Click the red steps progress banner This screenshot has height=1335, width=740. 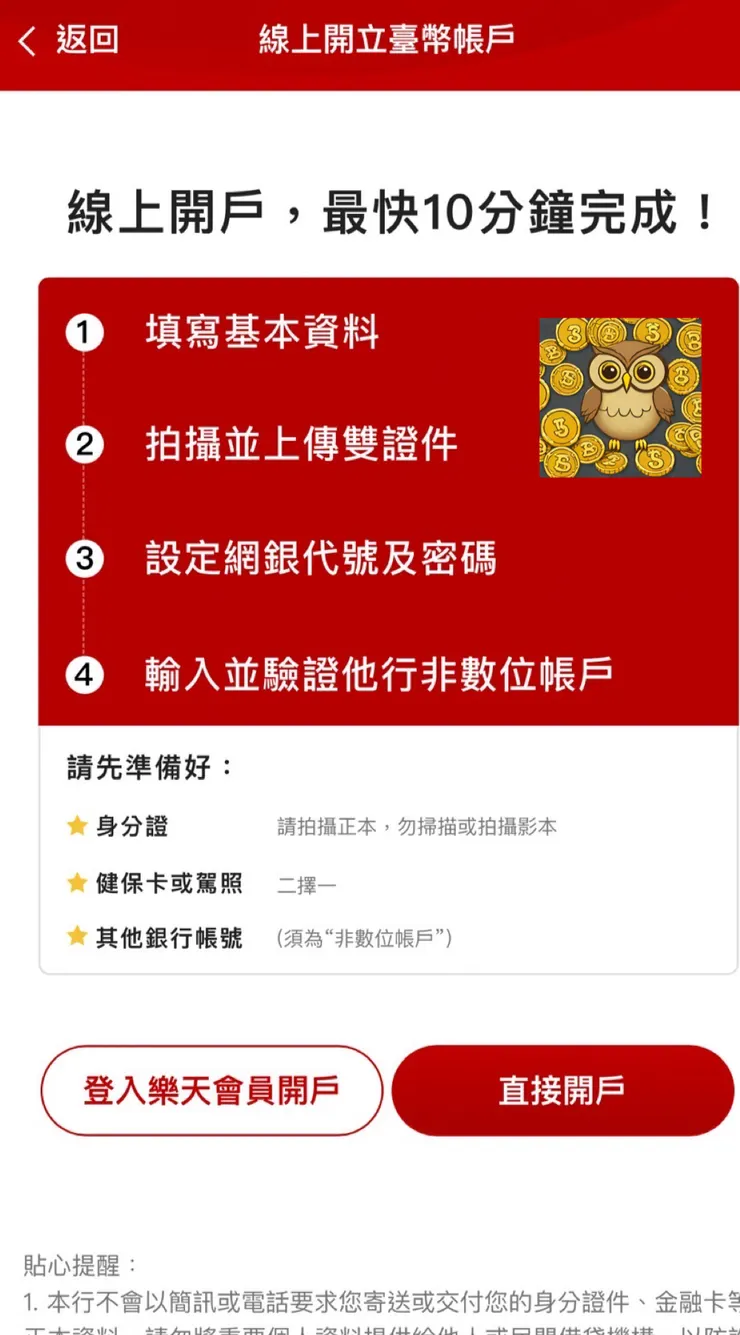click(x=370, y=500)
